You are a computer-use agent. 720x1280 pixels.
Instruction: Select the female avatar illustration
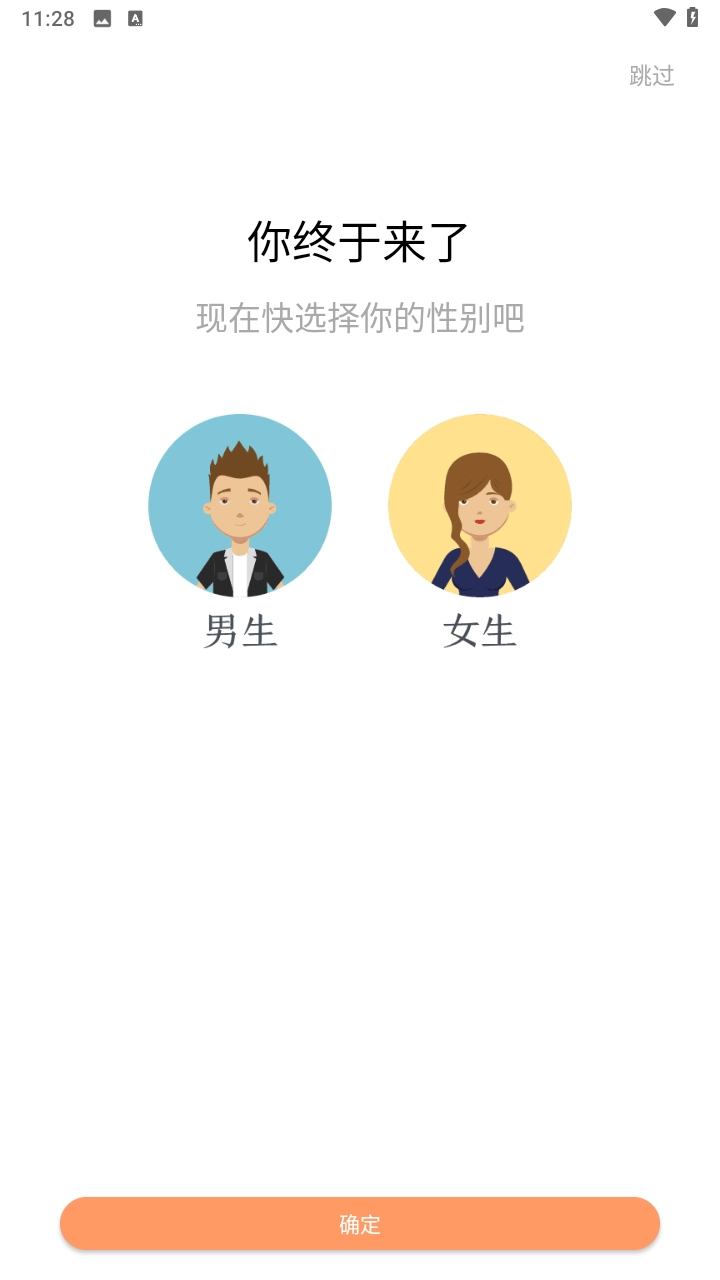tap(480, 505)
